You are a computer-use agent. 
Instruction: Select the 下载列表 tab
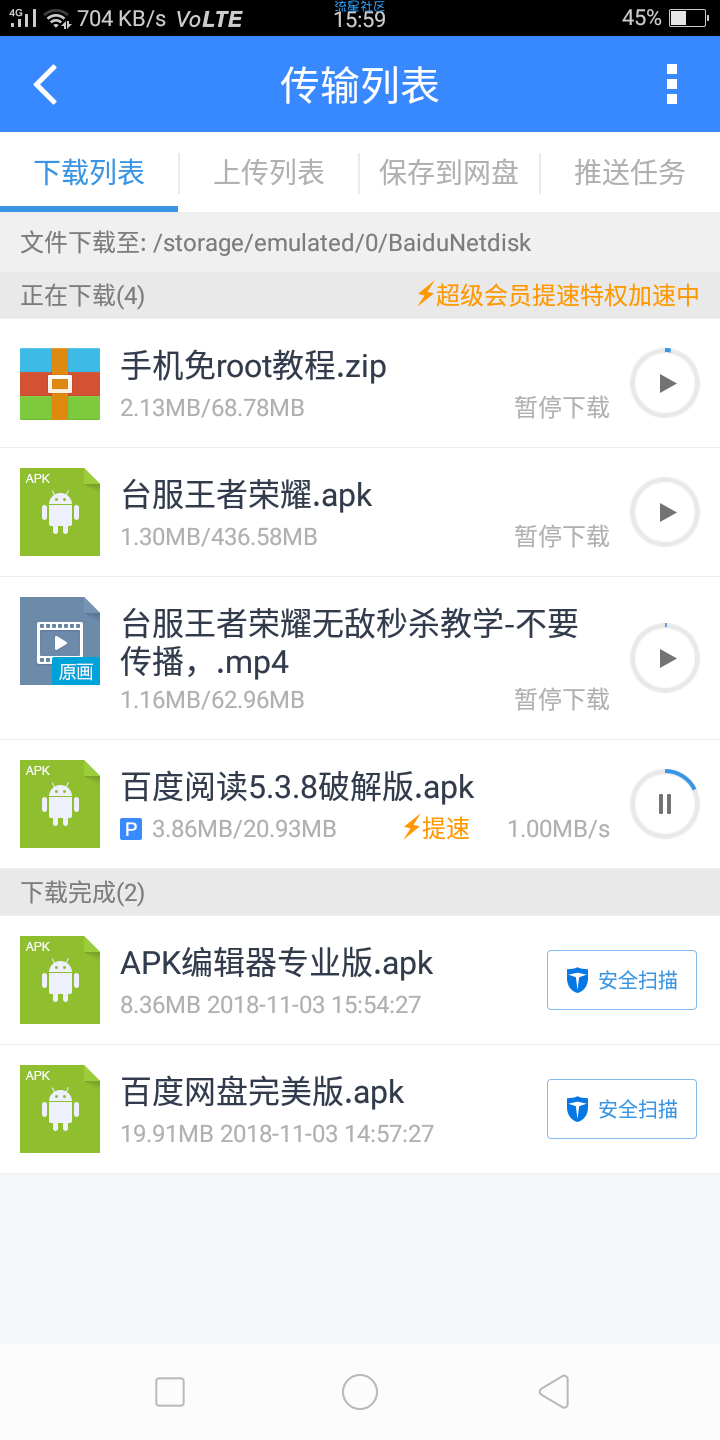[89, 173]
